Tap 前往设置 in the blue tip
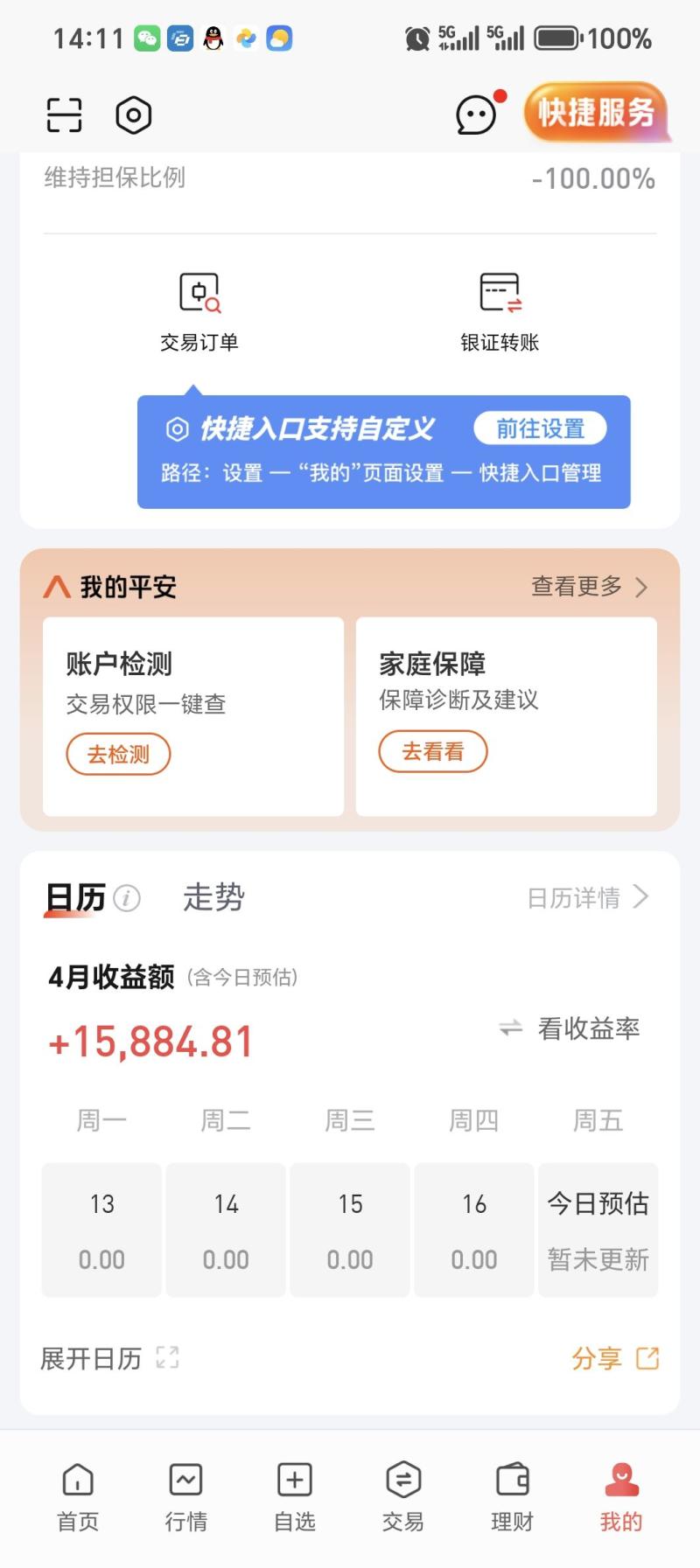700x1568 pixels. coord(540,429)
